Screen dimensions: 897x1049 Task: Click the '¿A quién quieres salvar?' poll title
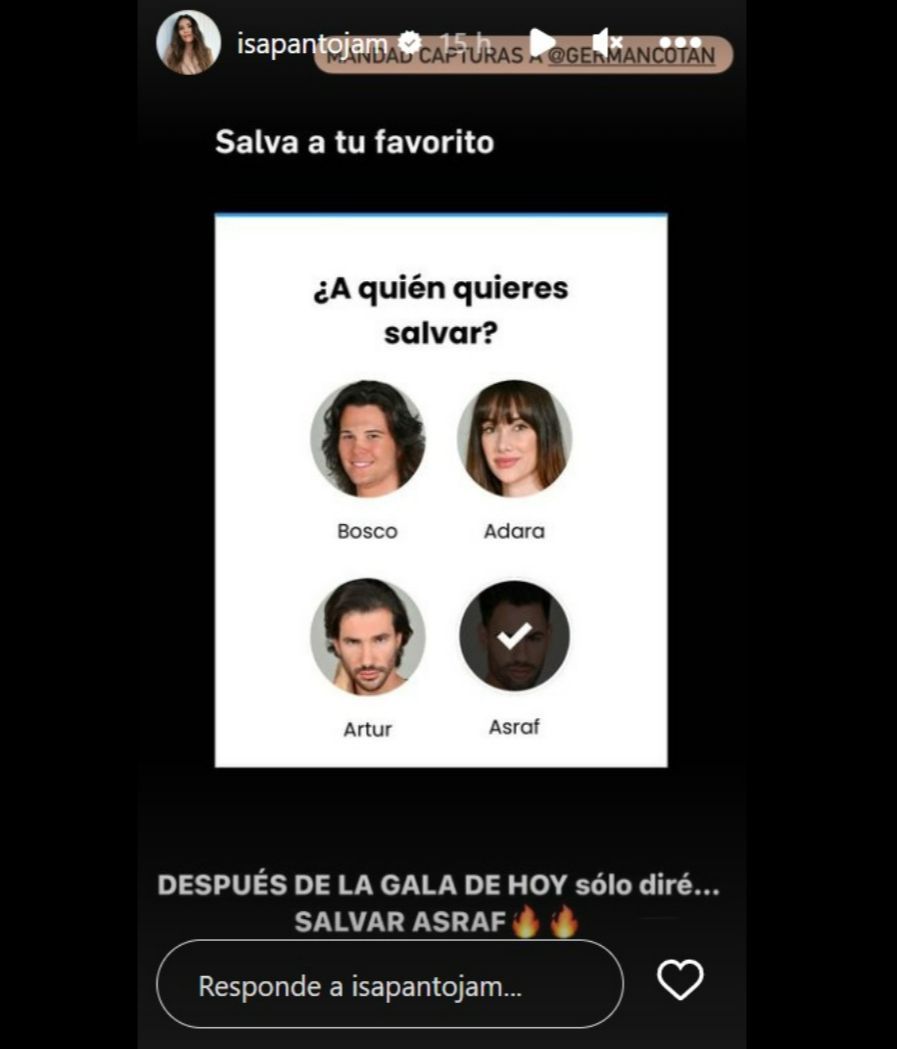(x=440, y=308)
